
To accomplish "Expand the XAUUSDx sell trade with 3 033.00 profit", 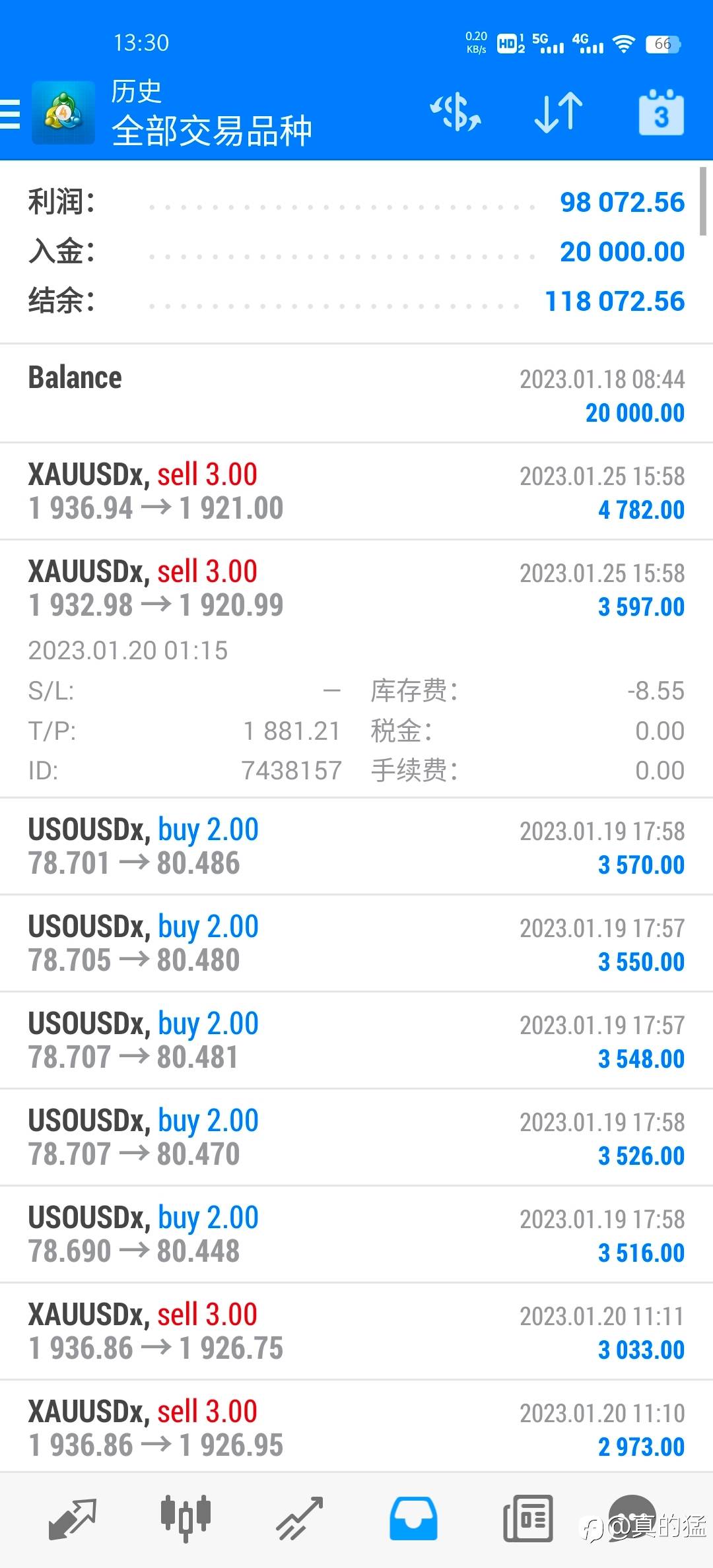I will (x=356, y=1332).
